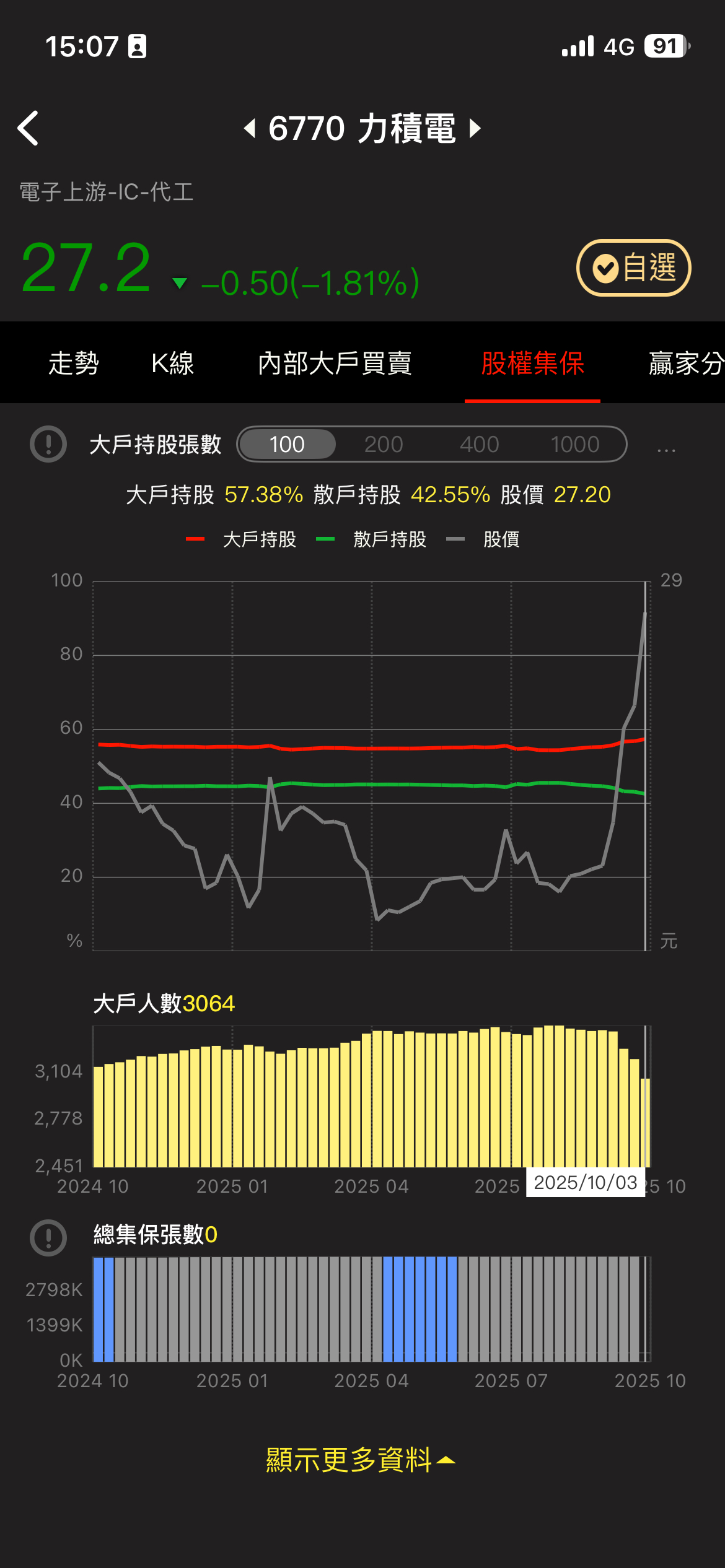
Task: Select the 200 shares threshold
Action: [384, 444]
